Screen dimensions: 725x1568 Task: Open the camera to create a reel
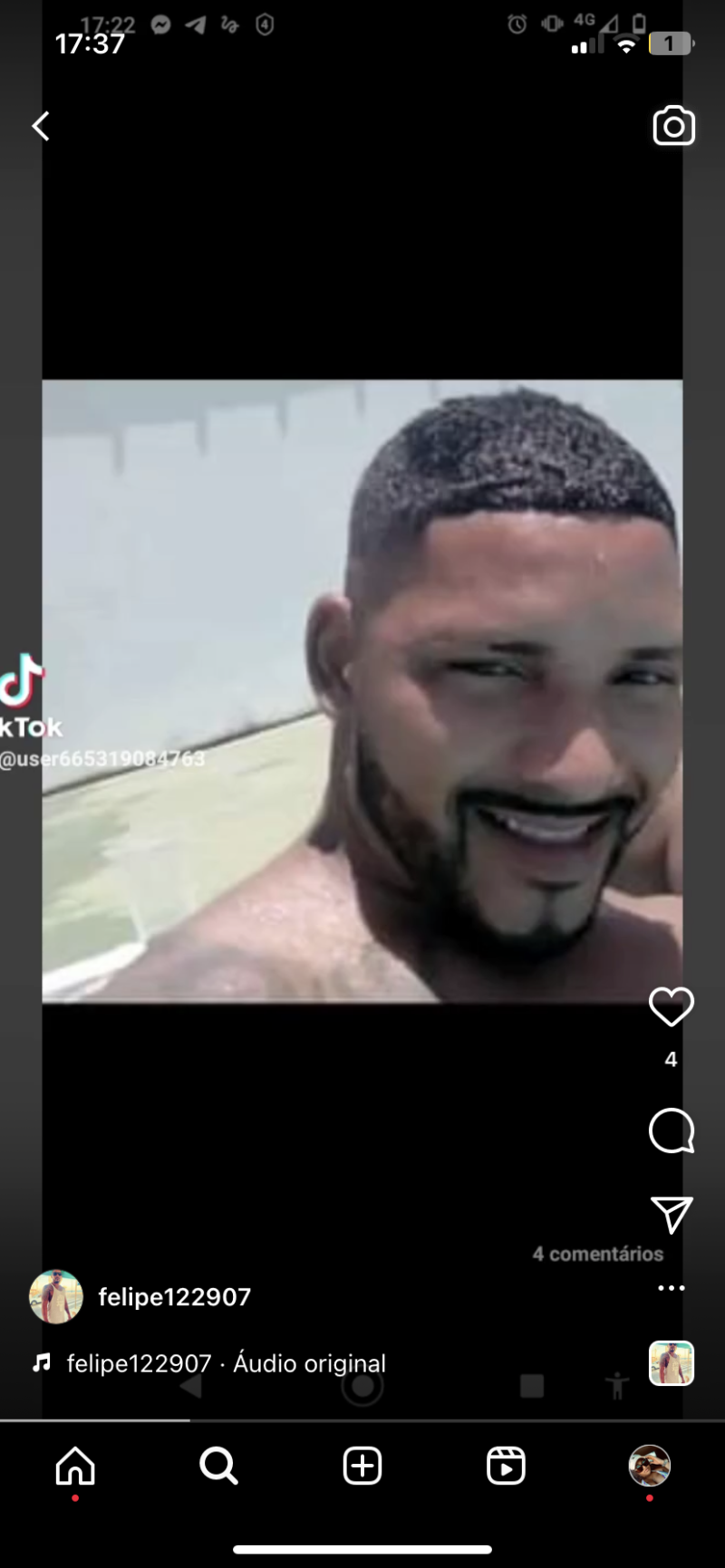click(x=673, y=126)
